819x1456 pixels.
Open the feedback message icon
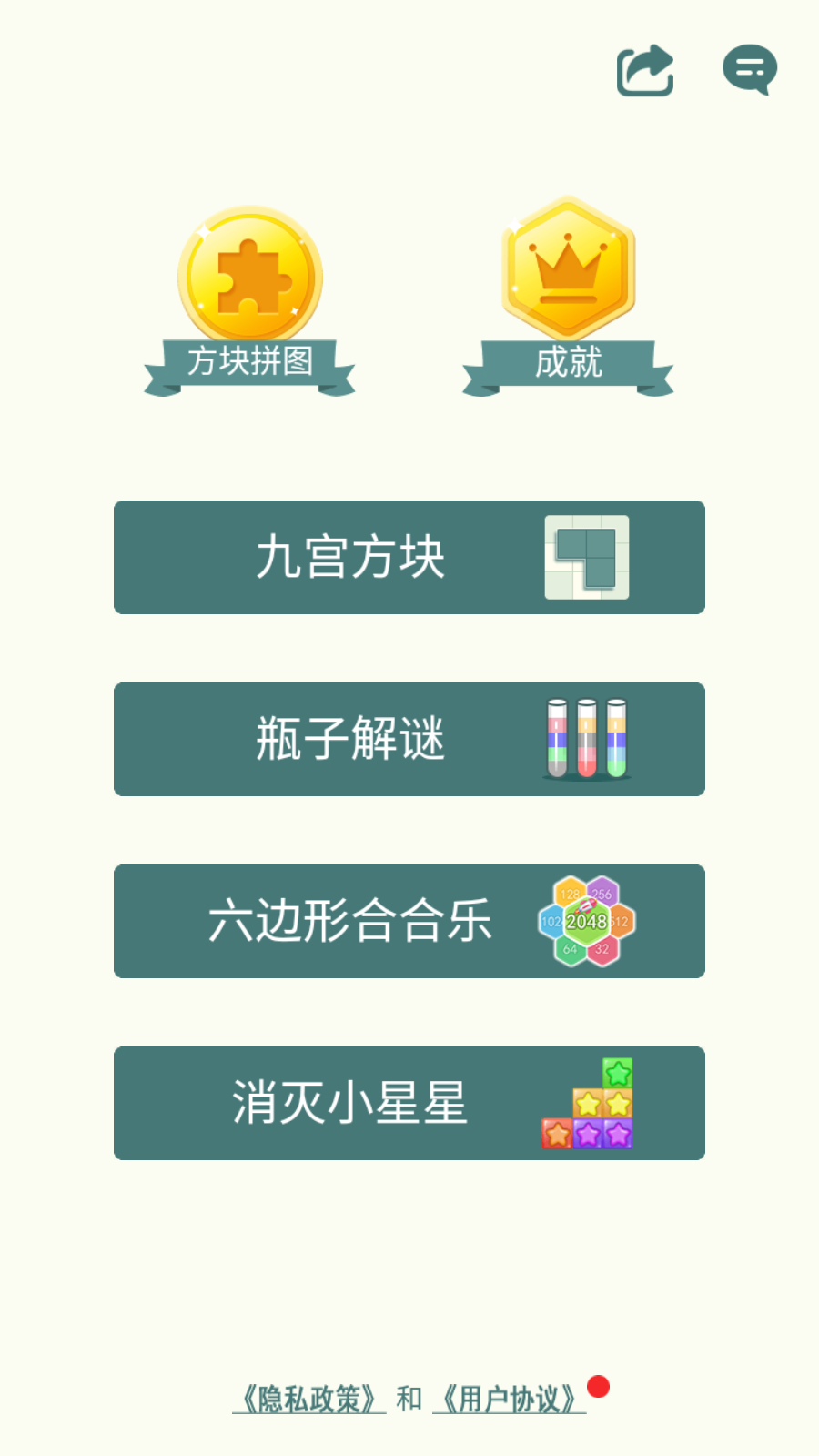click(750, 69)
